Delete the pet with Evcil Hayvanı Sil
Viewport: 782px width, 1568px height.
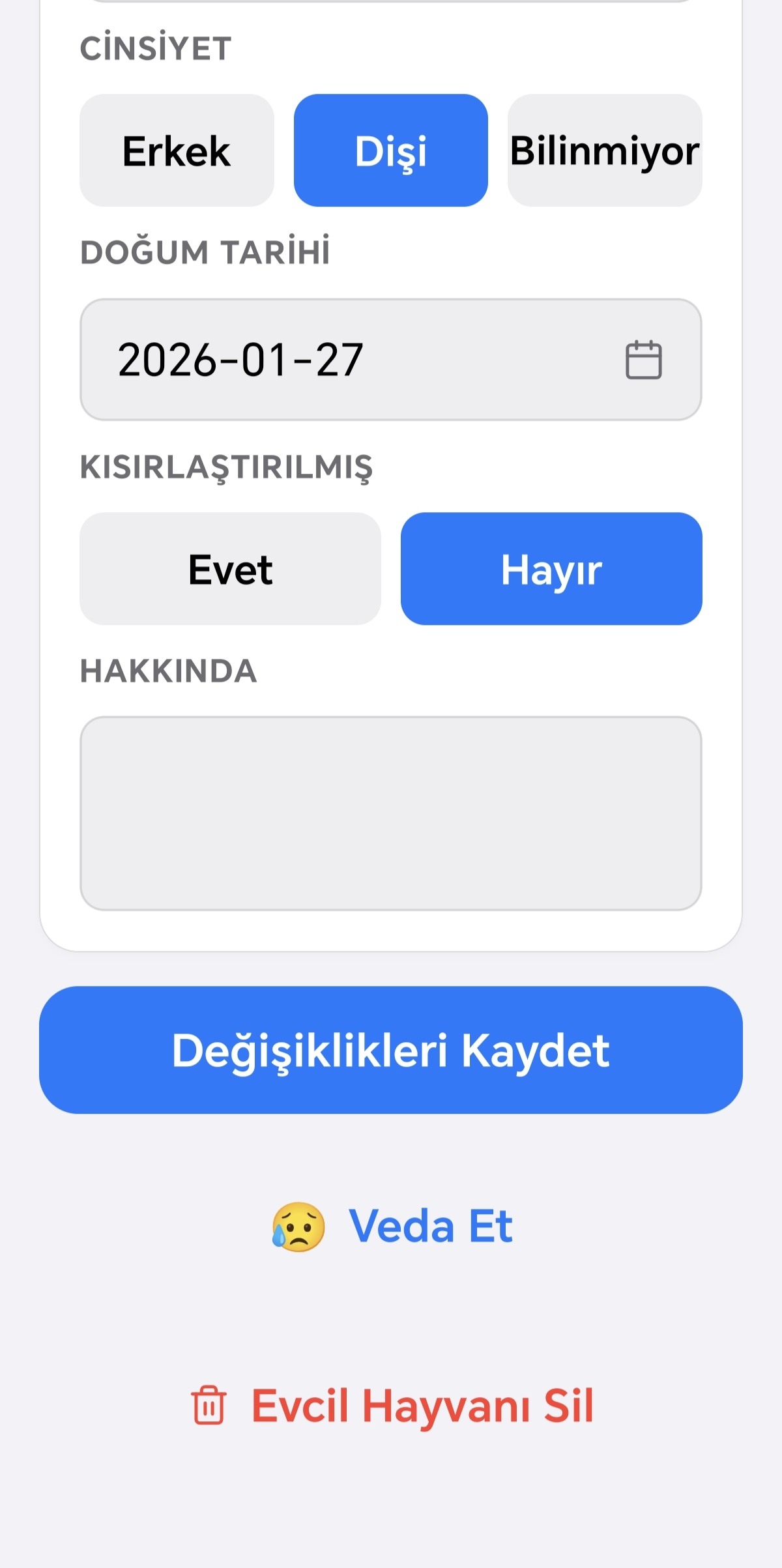click(391, 1406)
